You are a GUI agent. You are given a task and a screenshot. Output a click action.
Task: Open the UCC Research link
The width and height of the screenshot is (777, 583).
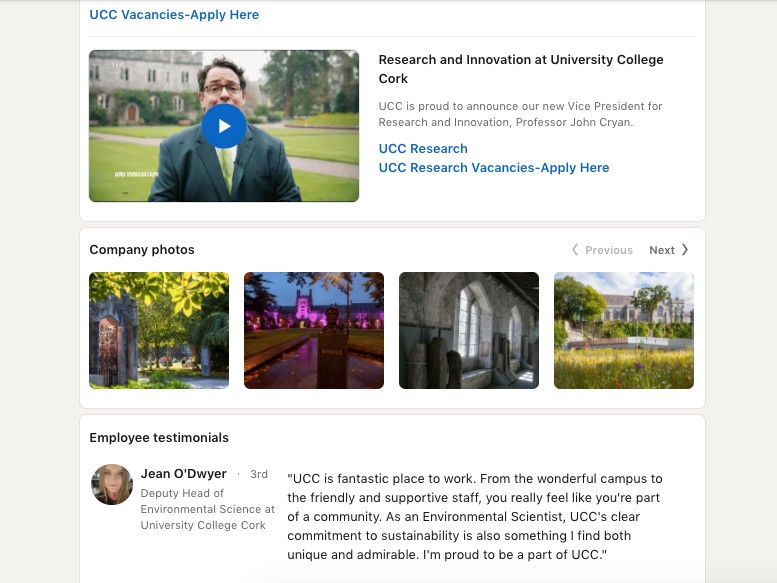point(423,149)
